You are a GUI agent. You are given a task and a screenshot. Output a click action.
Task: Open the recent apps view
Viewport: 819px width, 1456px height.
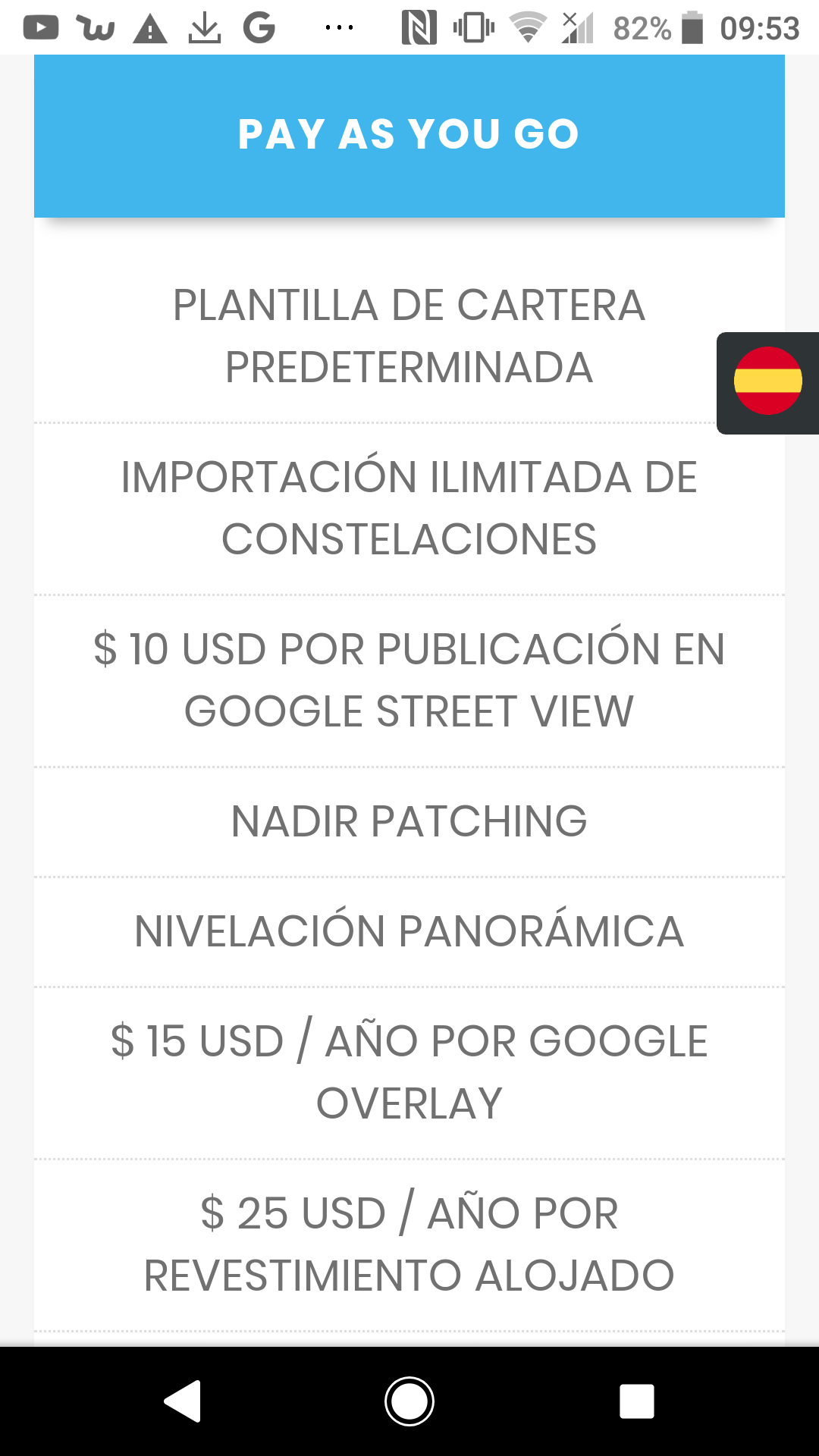pos(637,1401)
